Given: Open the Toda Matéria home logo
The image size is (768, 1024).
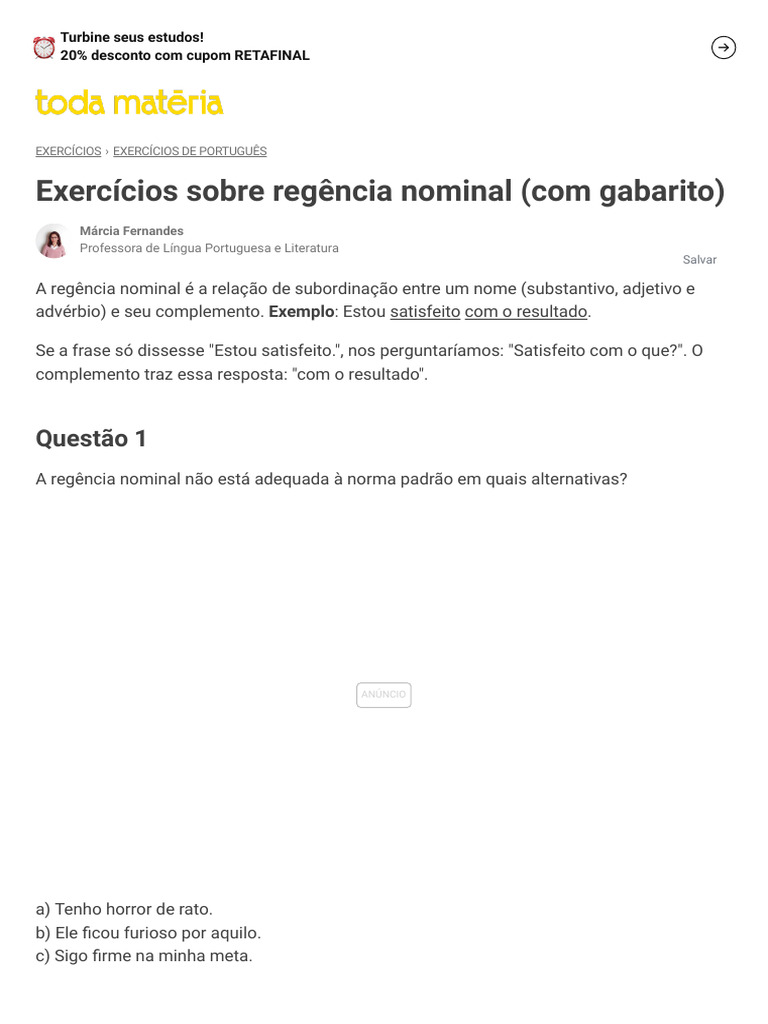Looking at the screenshot, I should 129,103.
